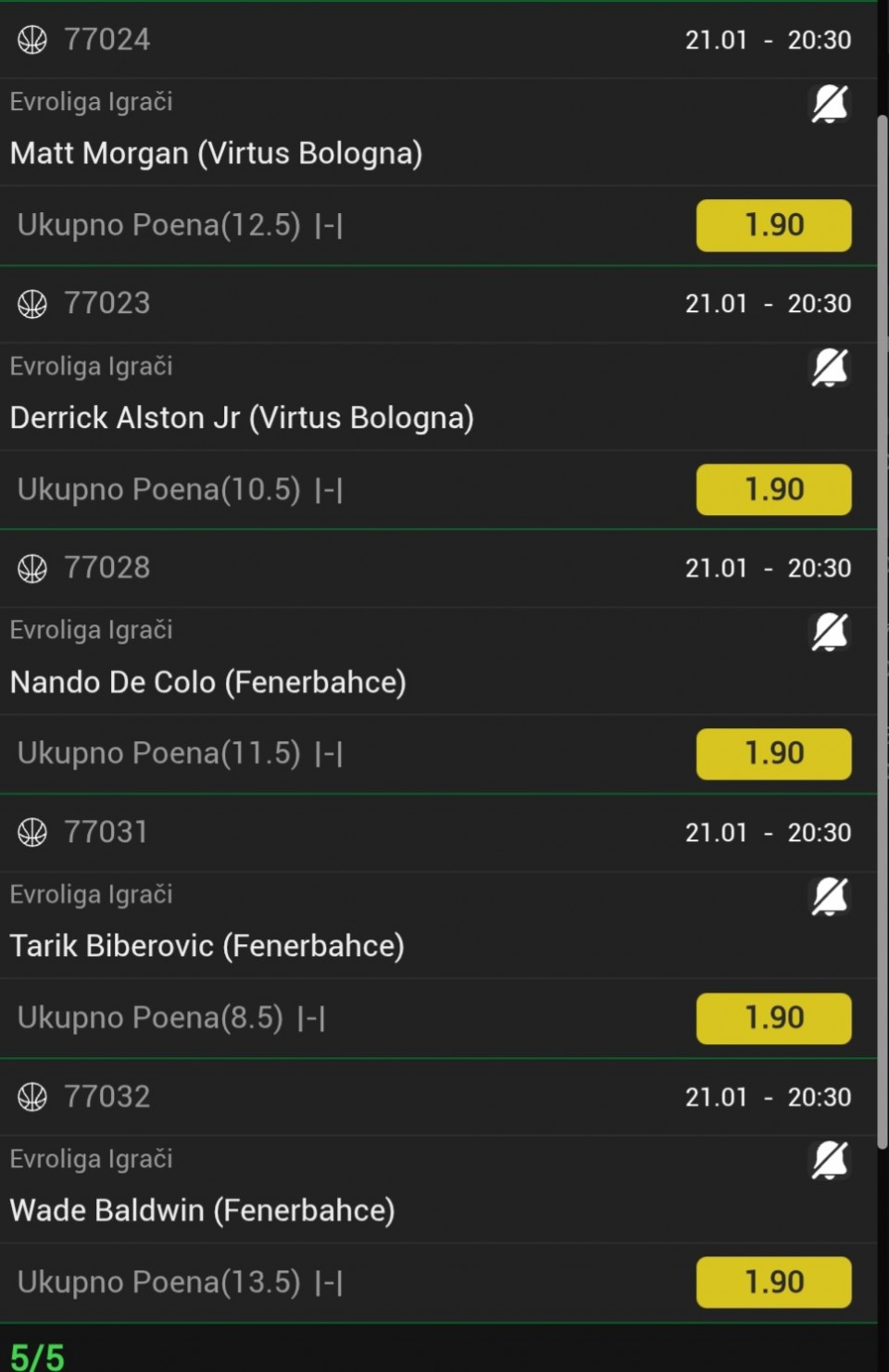Open Matt Morgan (Virtus Bologna) bet details
889x1372 pixels.
[x=216, y=153]
